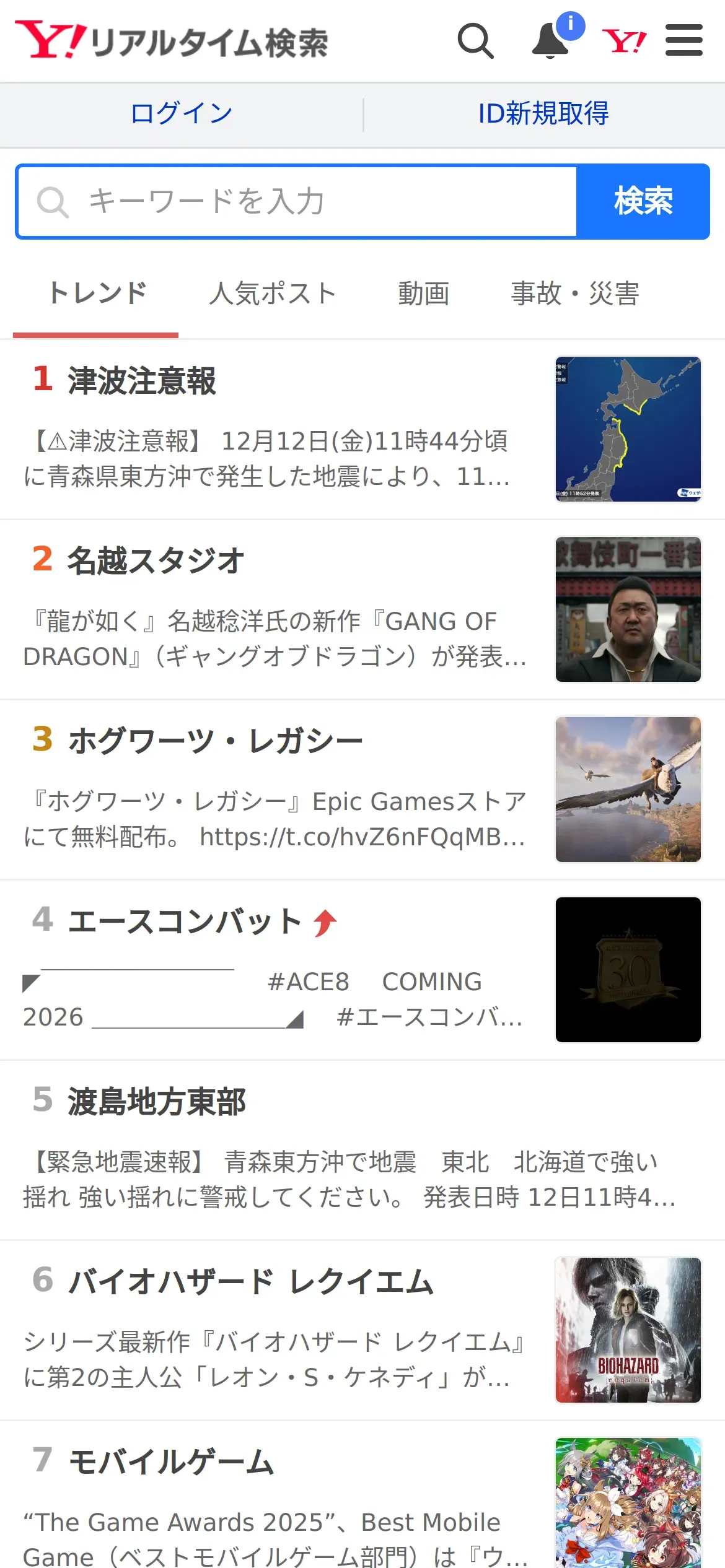Go to Yahoo! Japan home icon

(x=624, y=41)
